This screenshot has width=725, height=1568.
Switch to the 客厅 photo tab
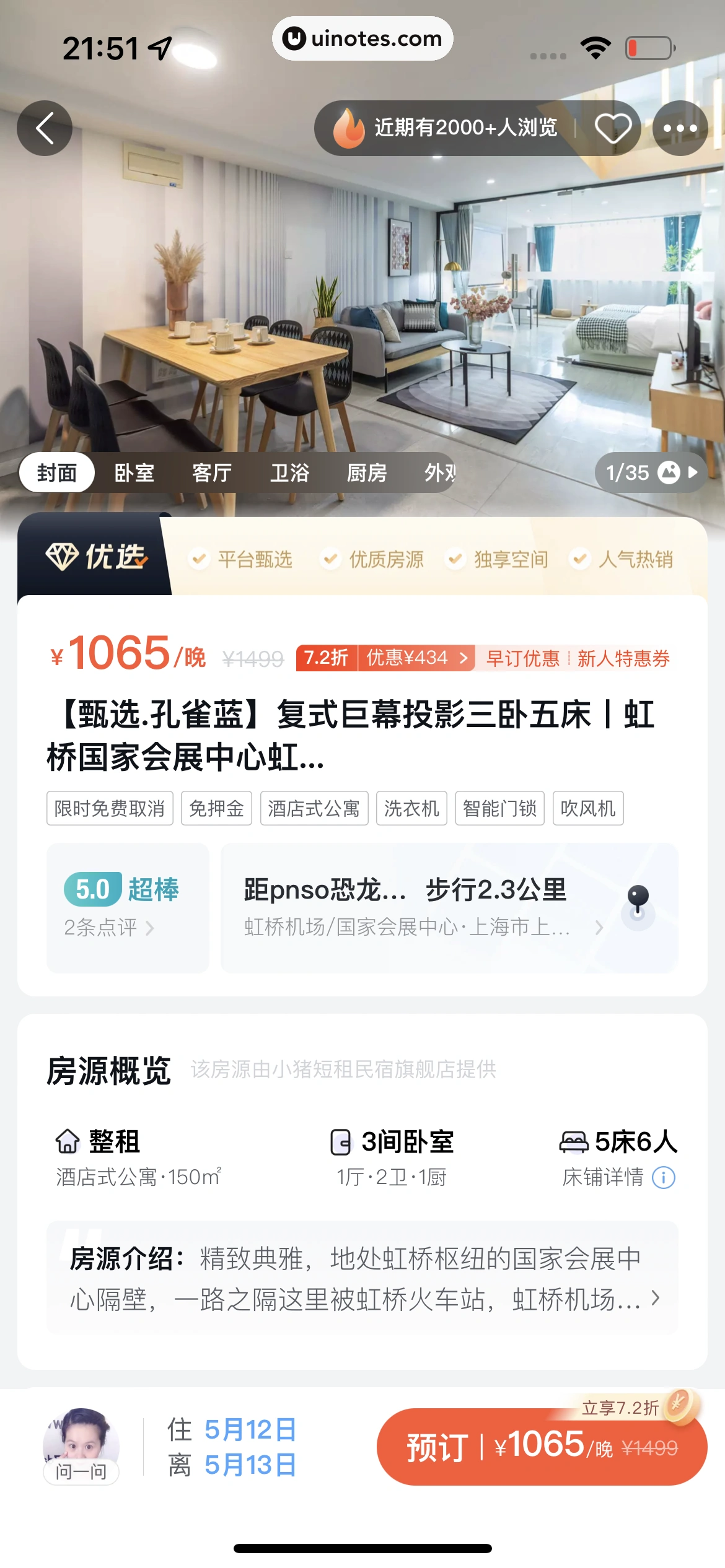[x=211, y=473]
